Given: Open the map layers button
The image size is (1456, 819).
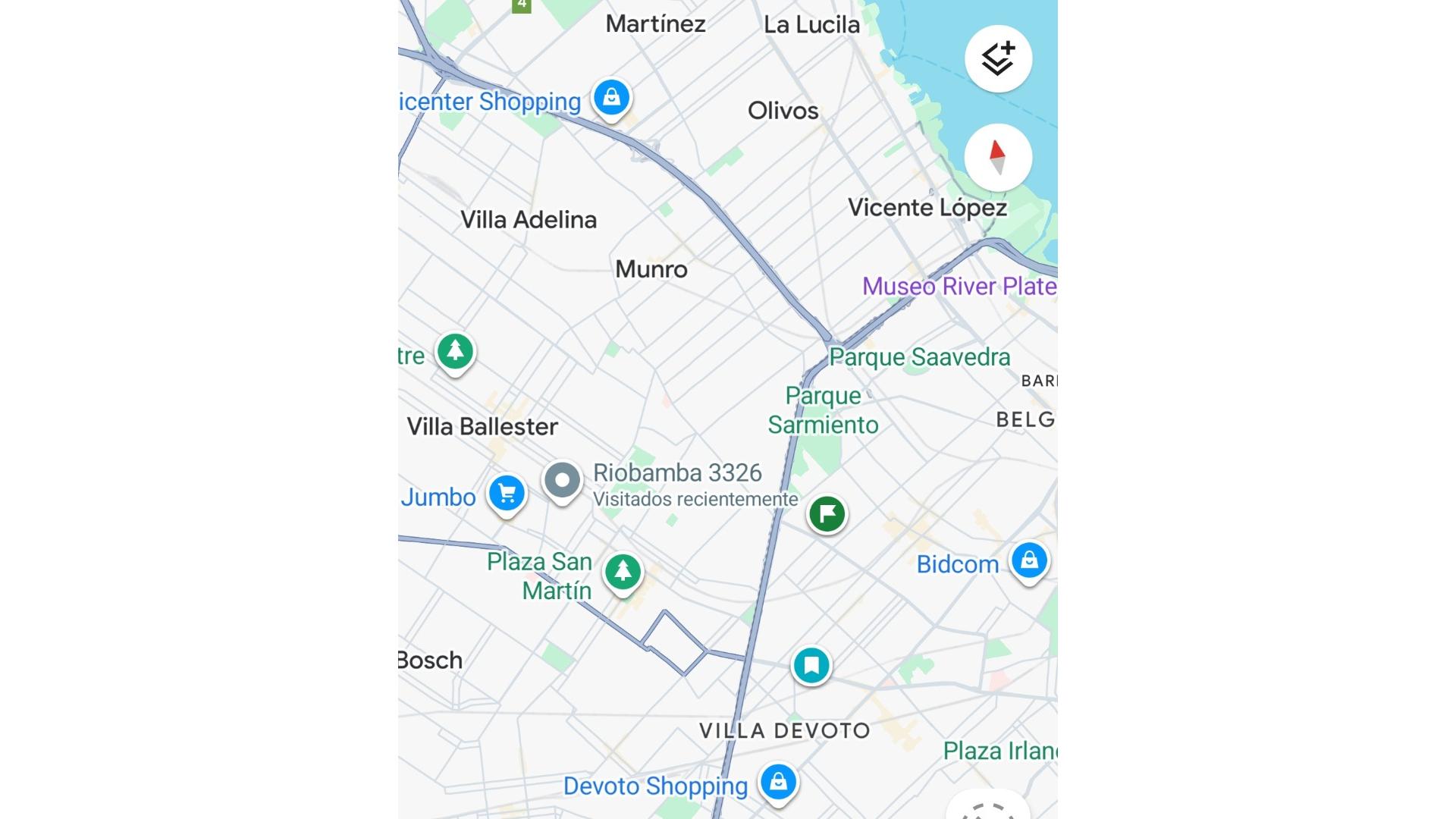Looking at the screenshot, I should pos(998,59).
